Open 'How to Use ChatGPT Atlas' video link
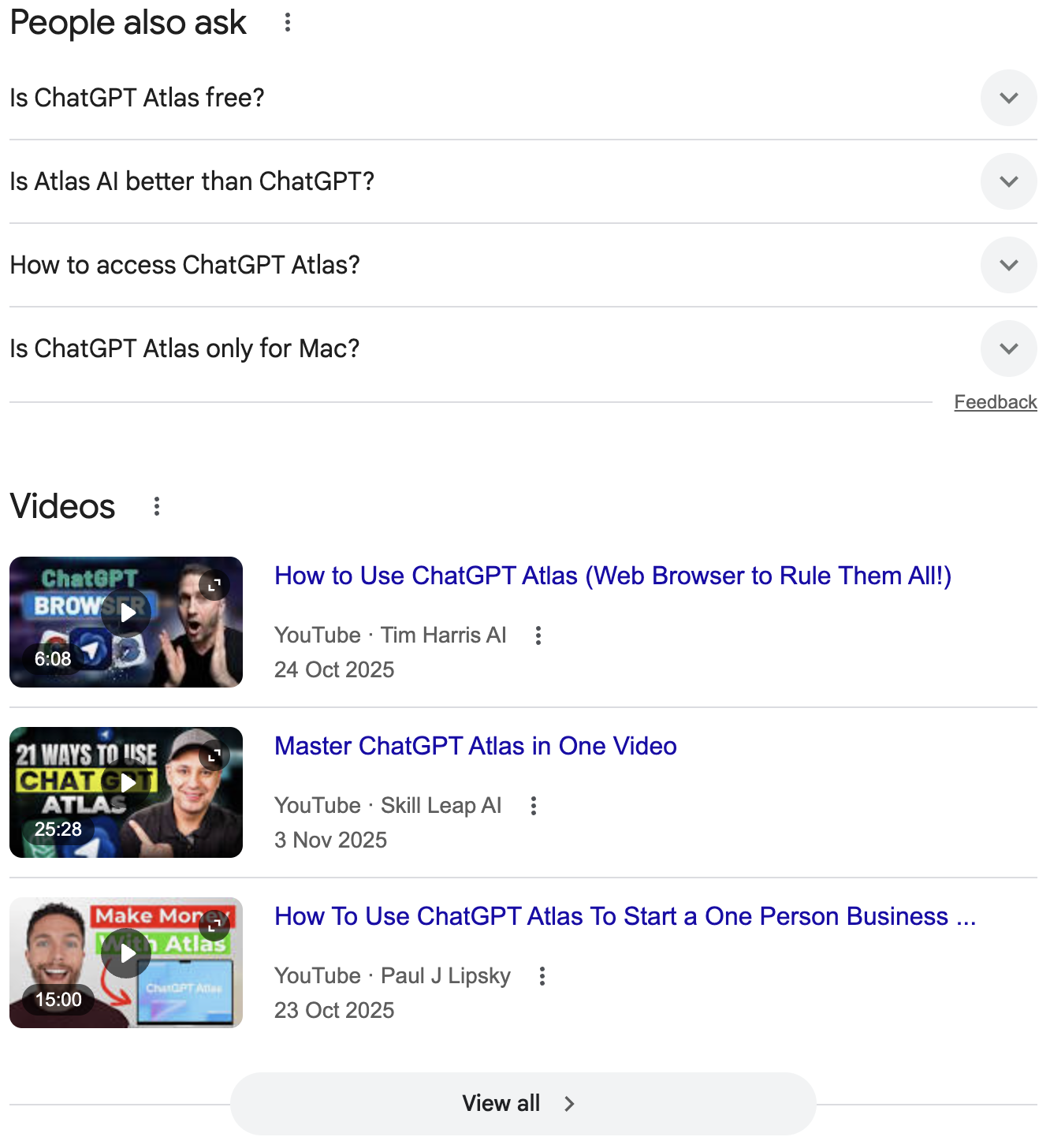 [x=612, y=576]
